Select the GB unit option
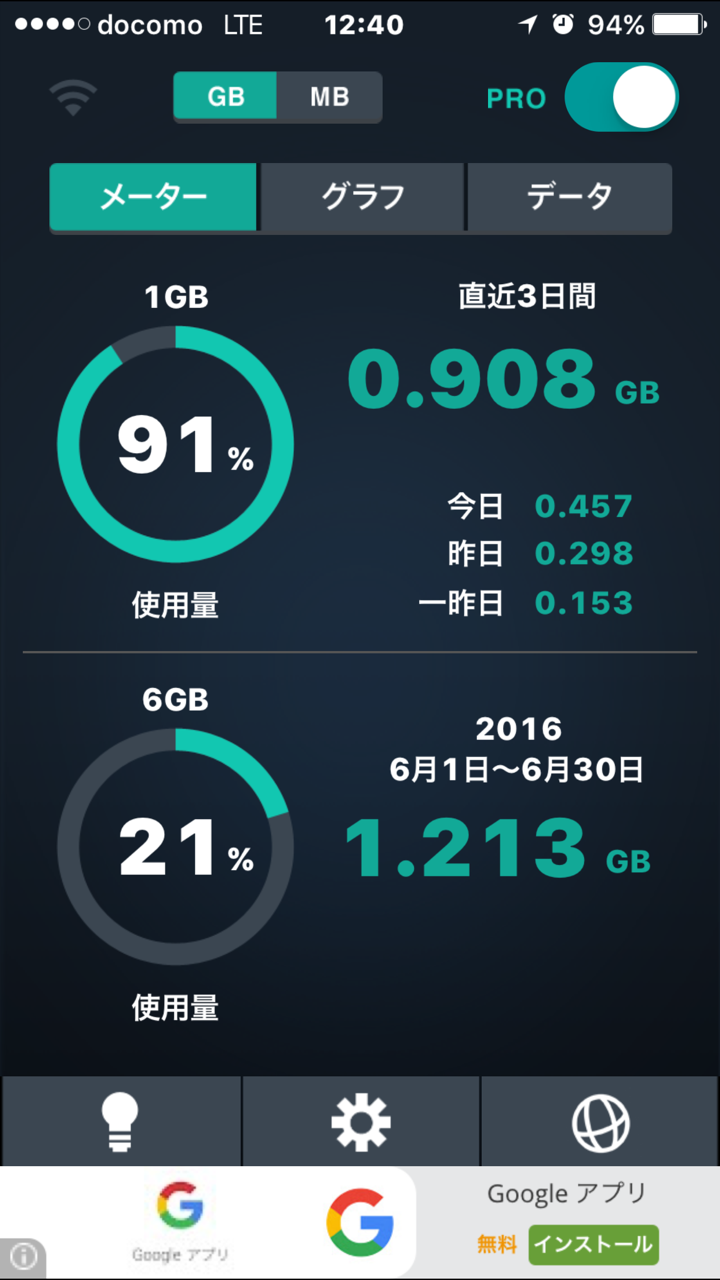This screenshot has width=720, height=1280. click(x=226, y=97)
